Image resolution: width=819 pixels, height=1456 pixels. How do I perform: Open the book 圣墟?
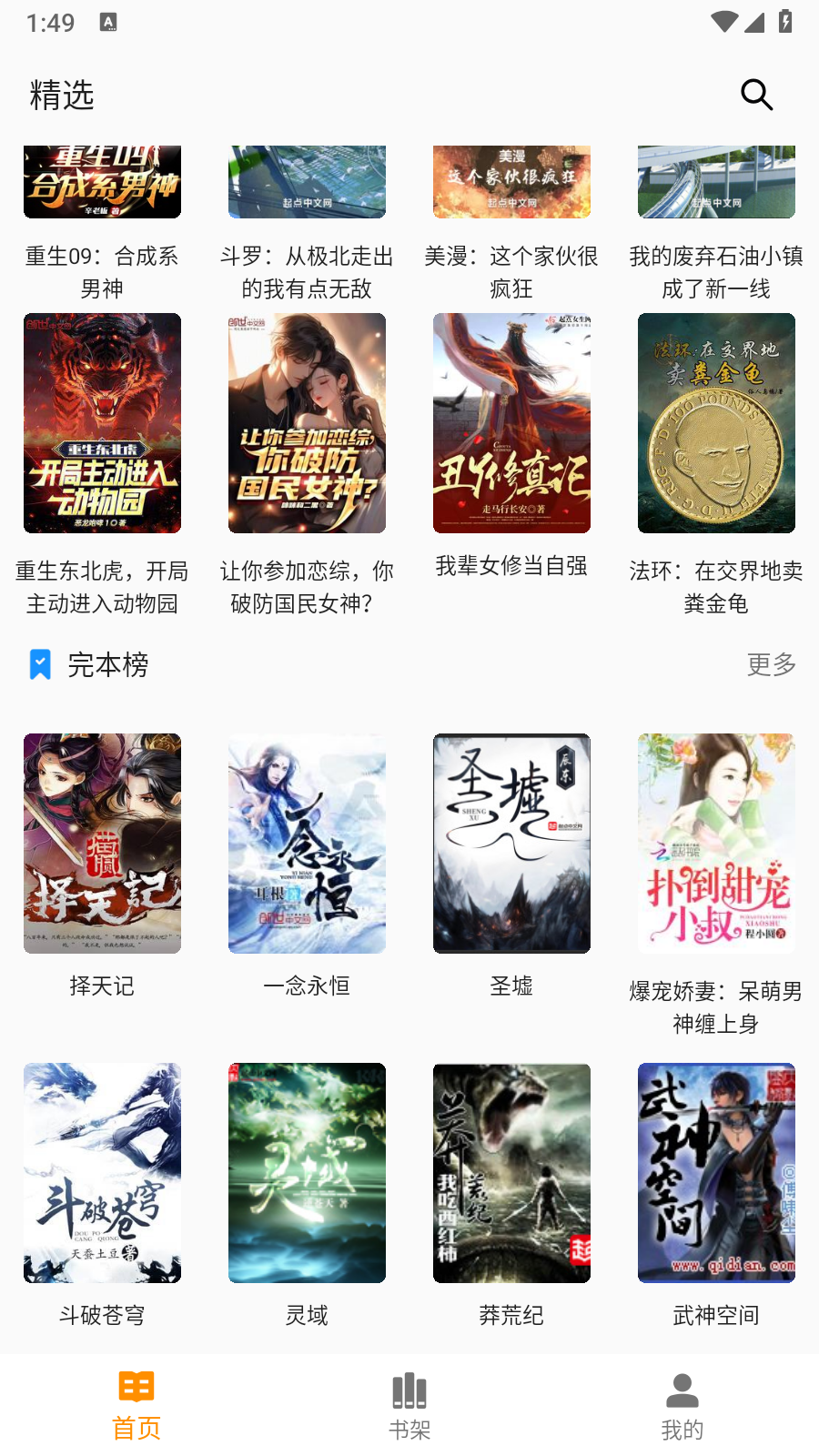pyautogui.click(x=511, y=844)
